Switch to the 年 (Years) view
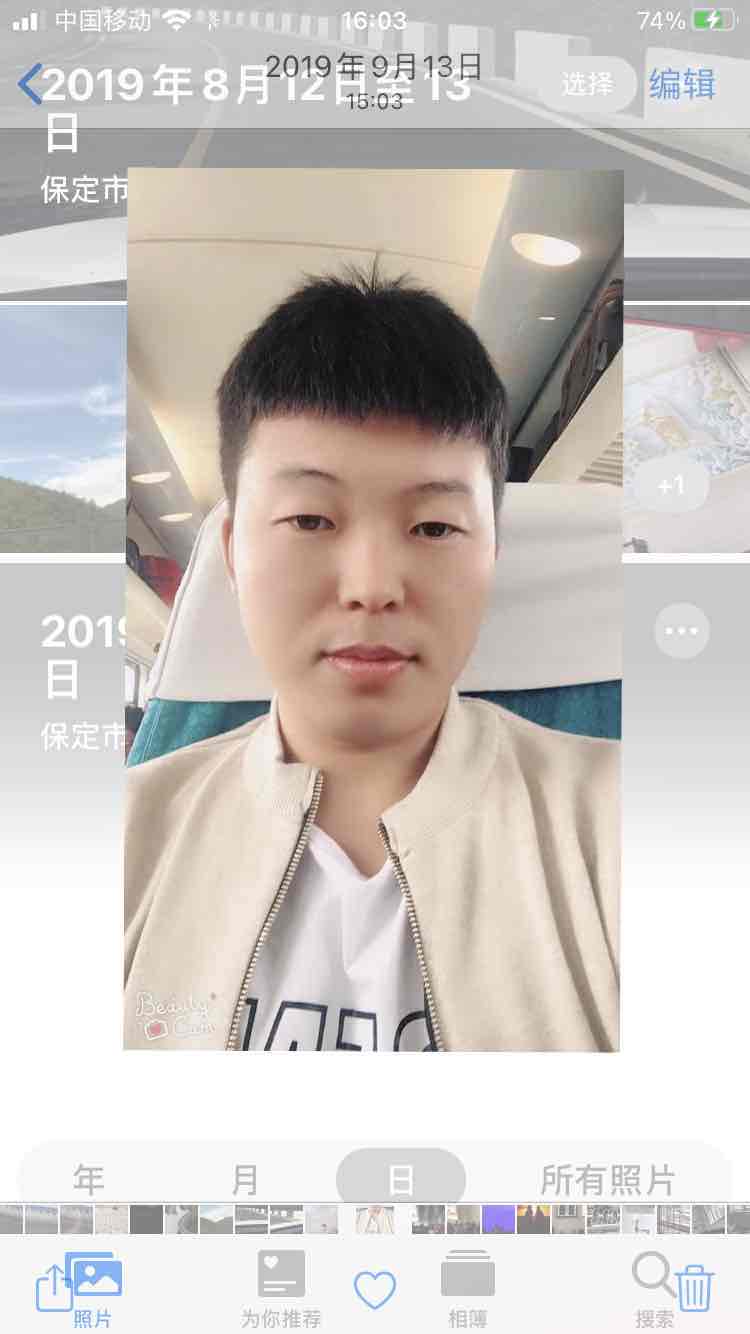This screenshot has height=1334, width=750. tap(88, 1180)
